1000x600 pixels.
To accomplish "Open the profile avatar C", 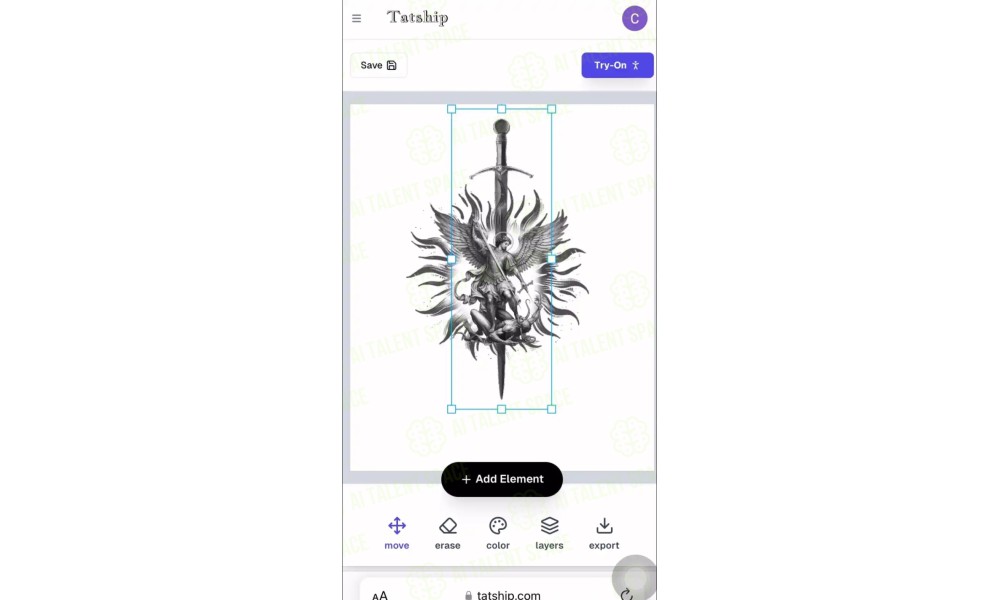I will point(634,18).
